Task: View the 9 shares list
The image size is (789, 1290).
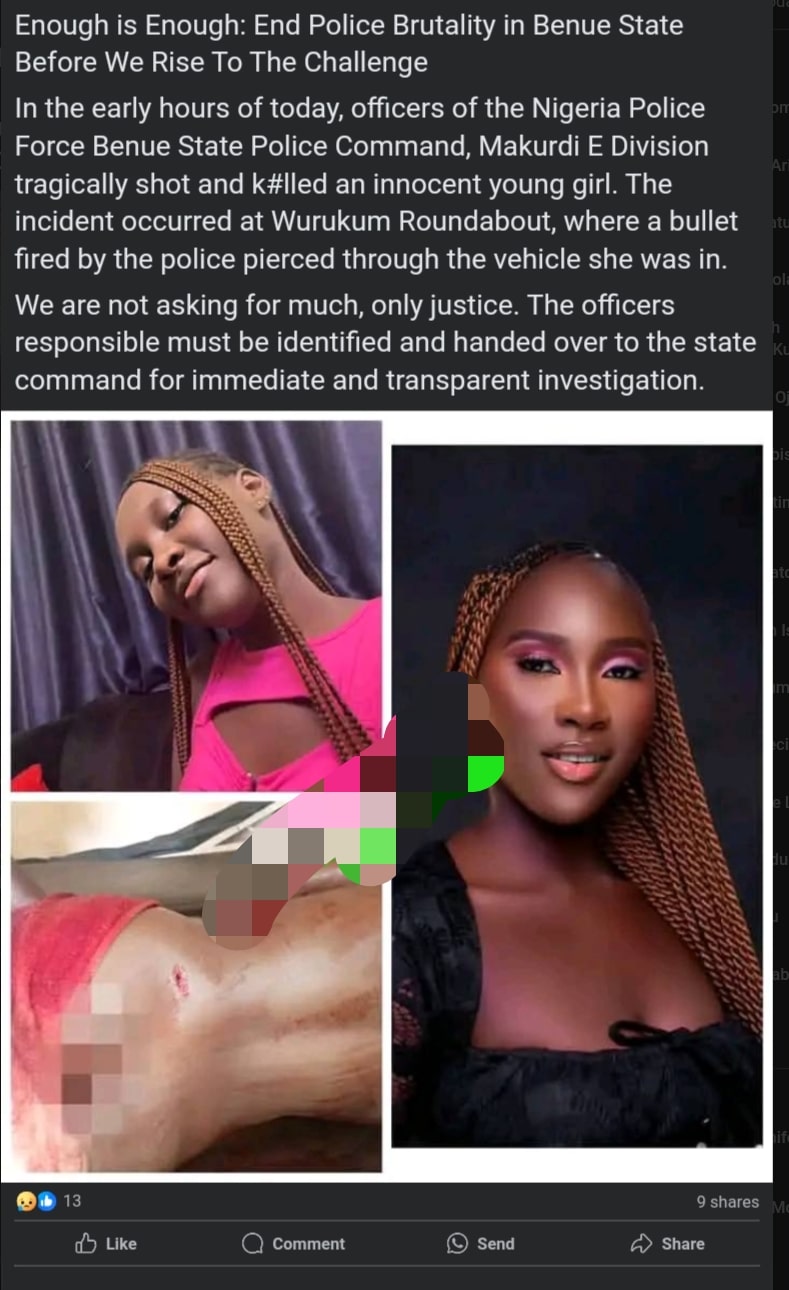Action: point(727,1201)
